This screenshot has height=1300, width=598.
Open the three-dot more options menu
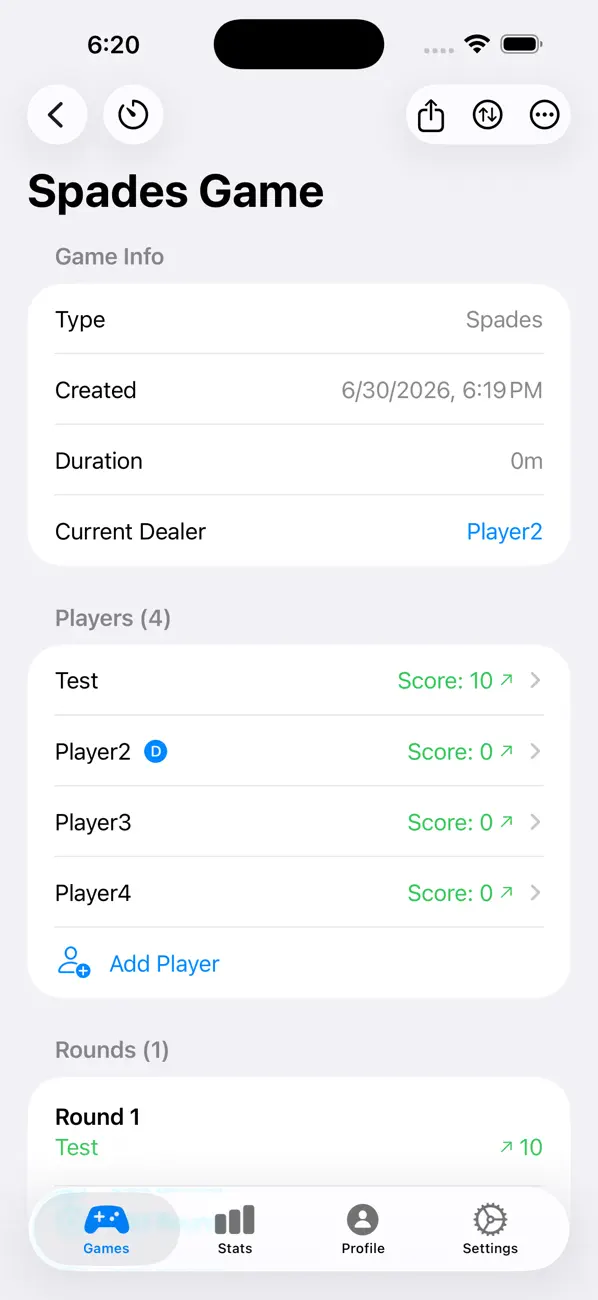tap(544, 115)
